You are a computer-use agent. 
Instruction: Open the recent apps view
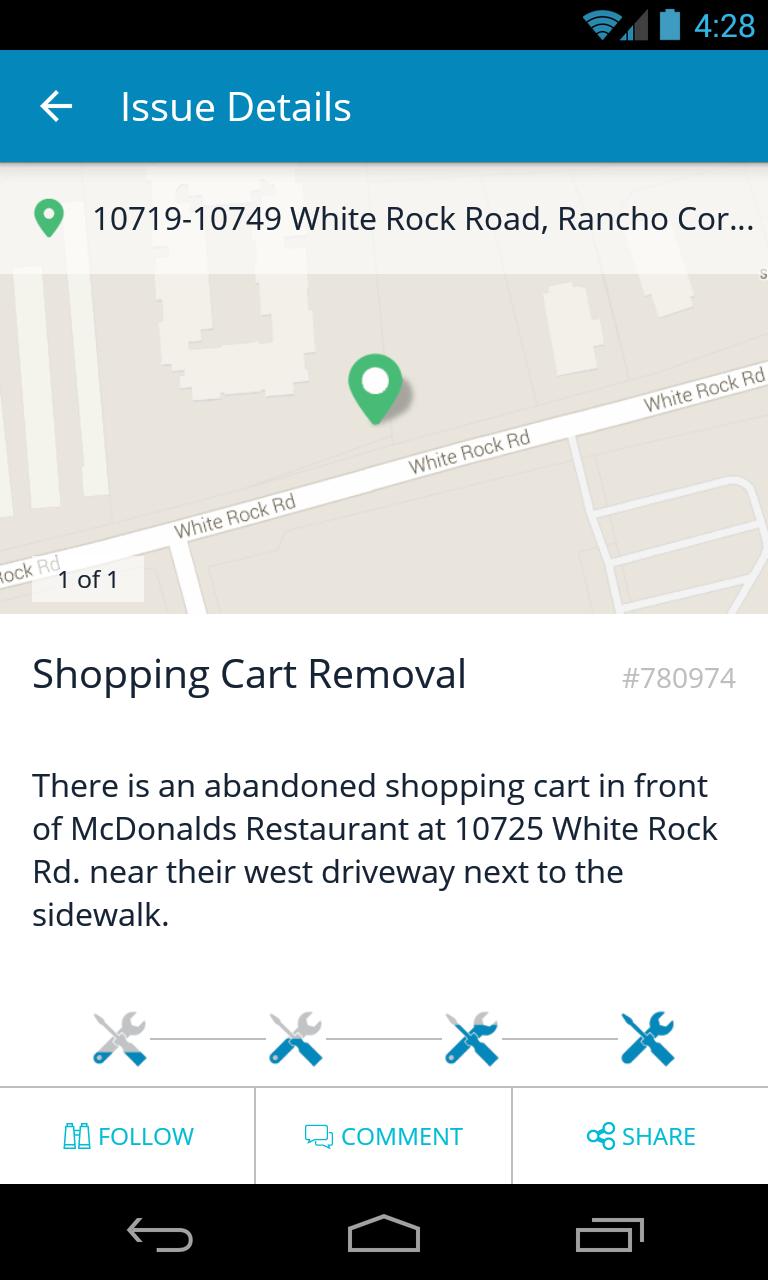click(610, 1234)
